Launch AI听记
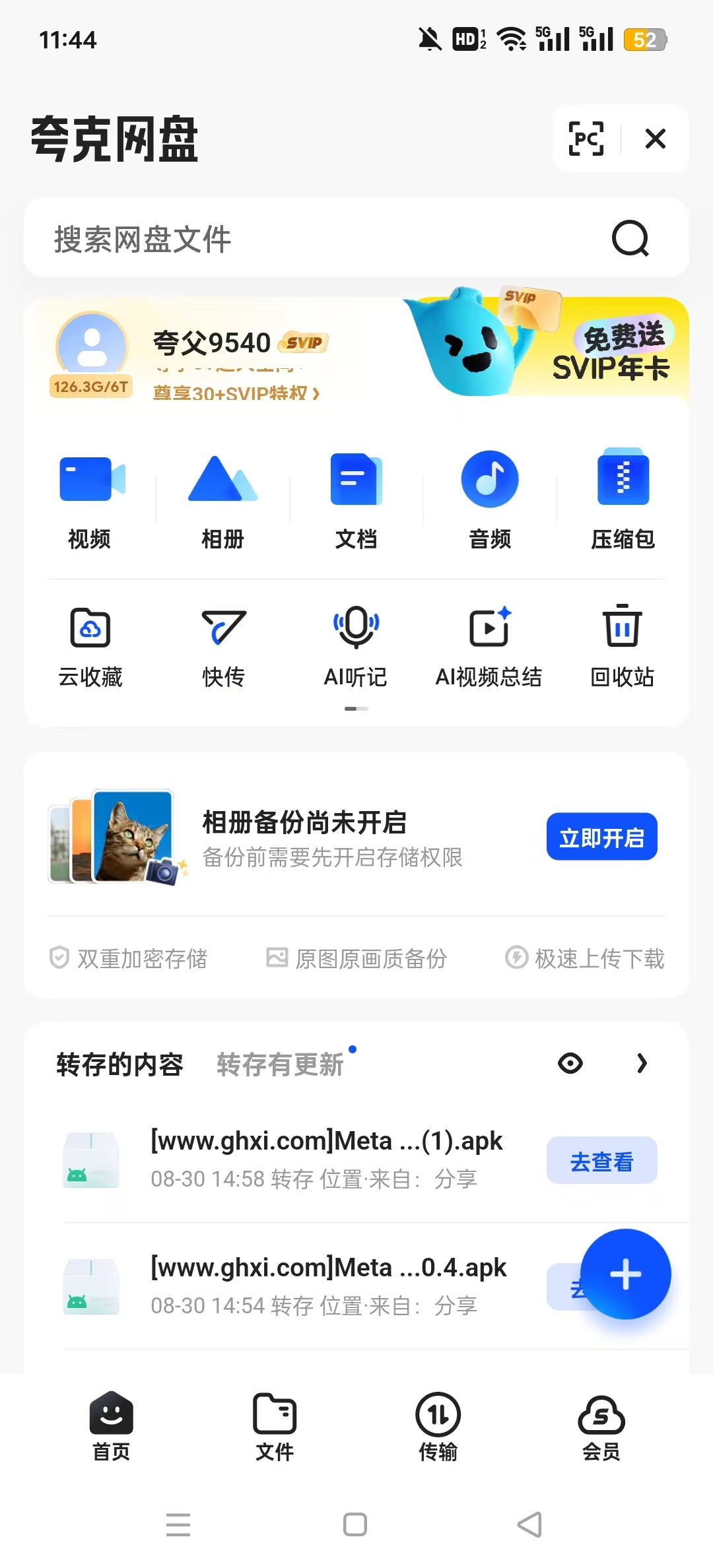This screenshot has height=1568, width=713. pyautogui.click(x=356, y=647)
